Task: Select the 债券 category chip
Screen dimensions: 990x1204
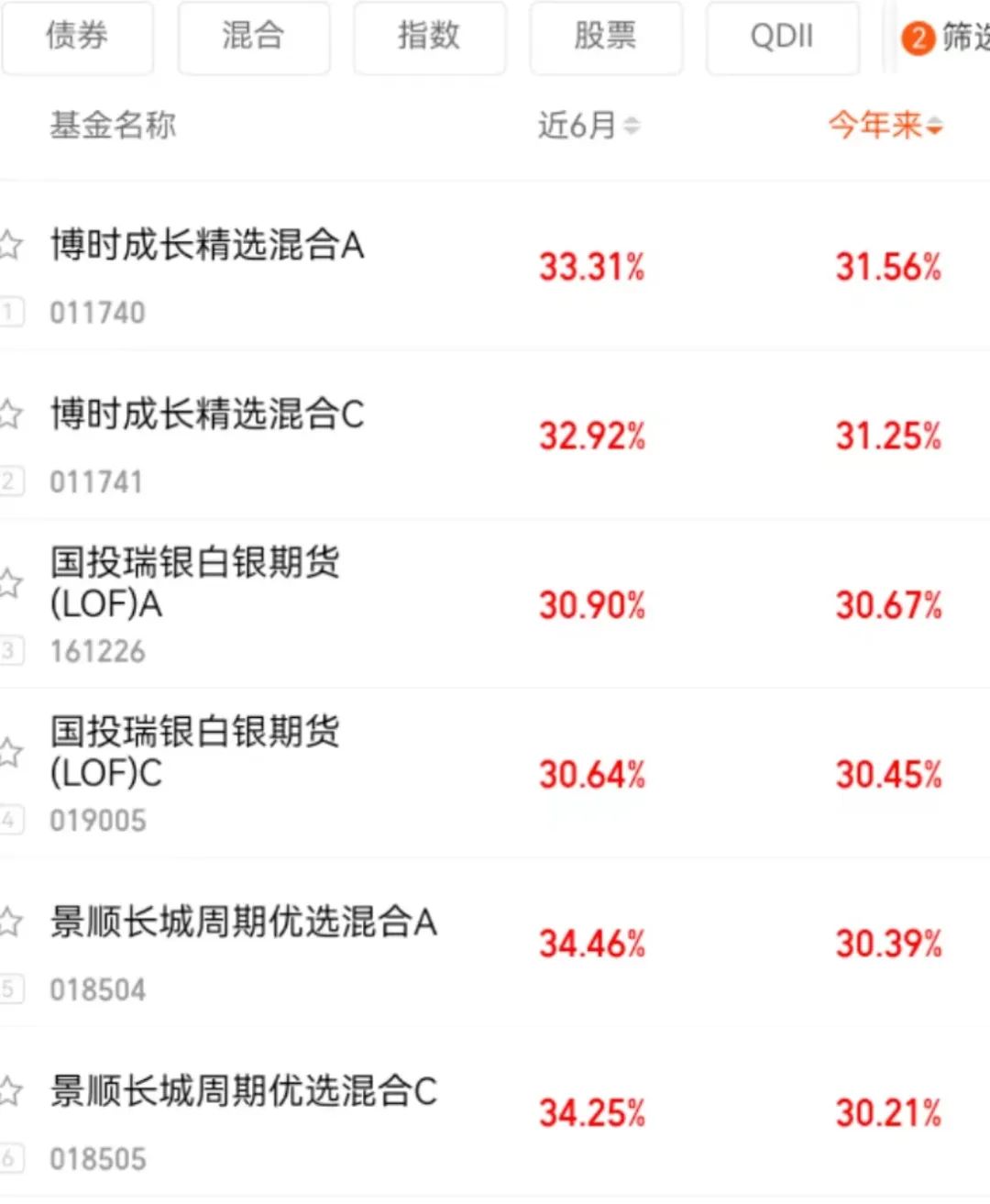Action: pyautogui.click(x=77, y=37)
